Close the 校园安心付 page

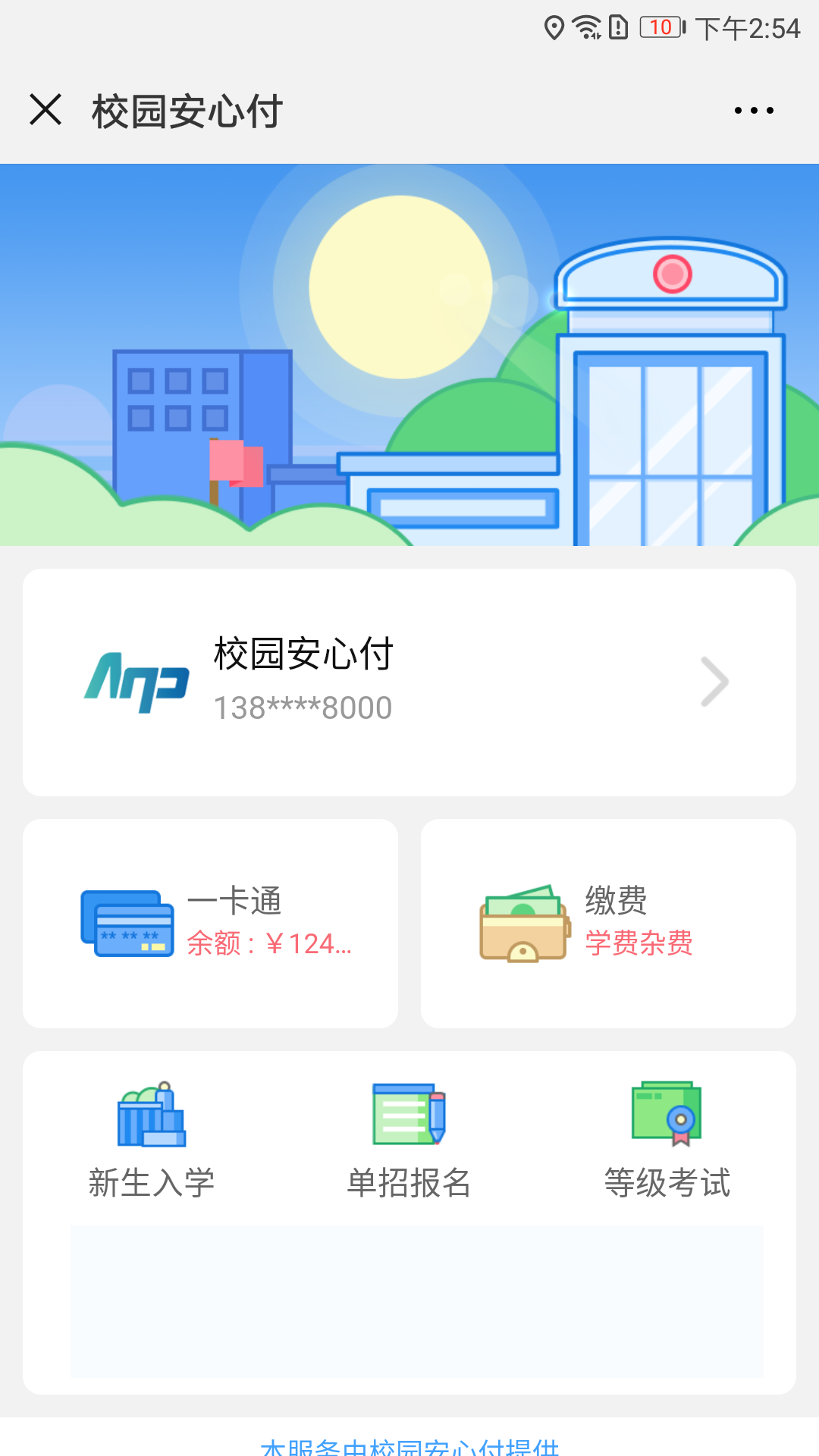click(x=45, y=110)
